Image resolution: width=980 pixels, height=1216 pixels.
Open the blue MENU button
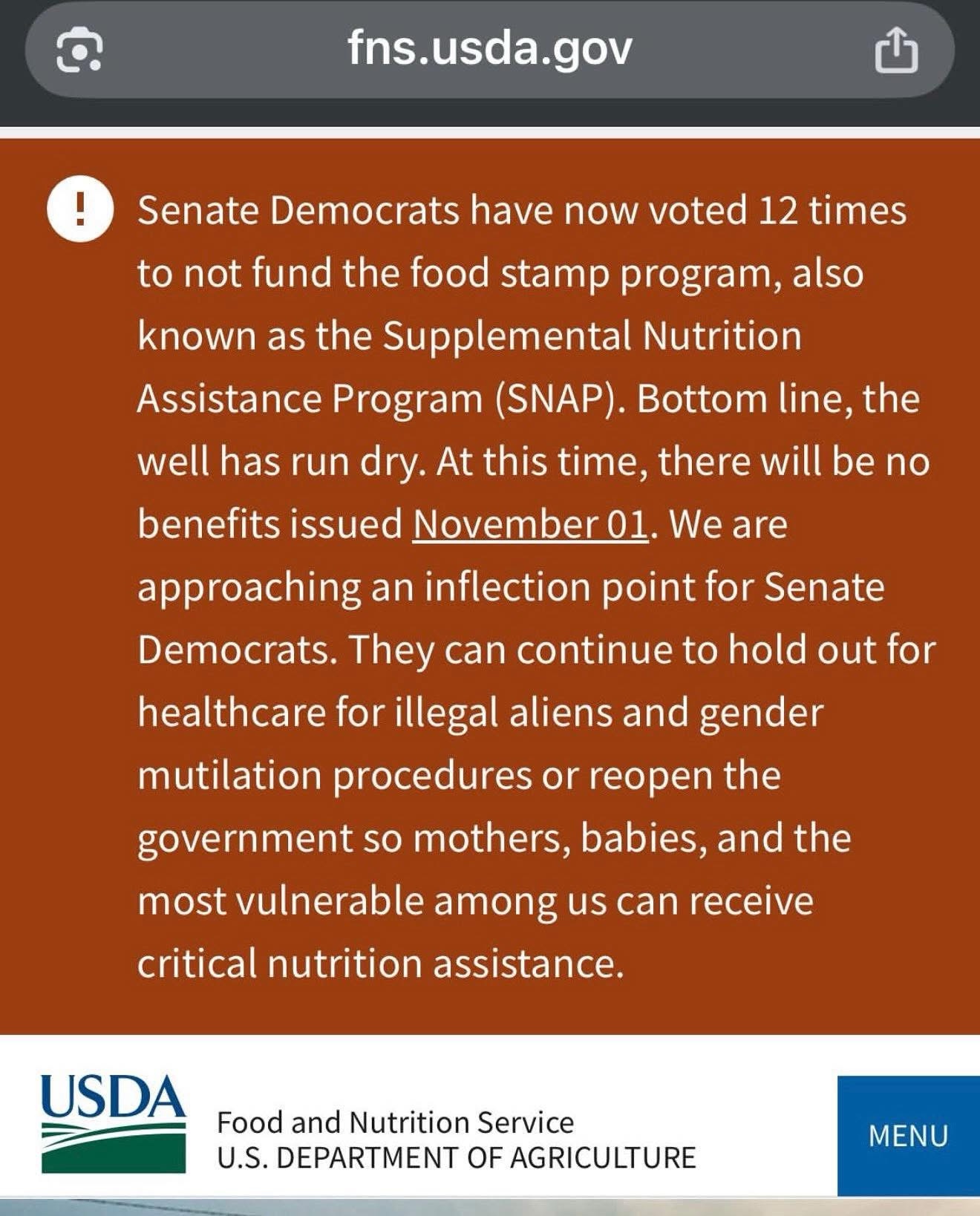[908, 1135]
